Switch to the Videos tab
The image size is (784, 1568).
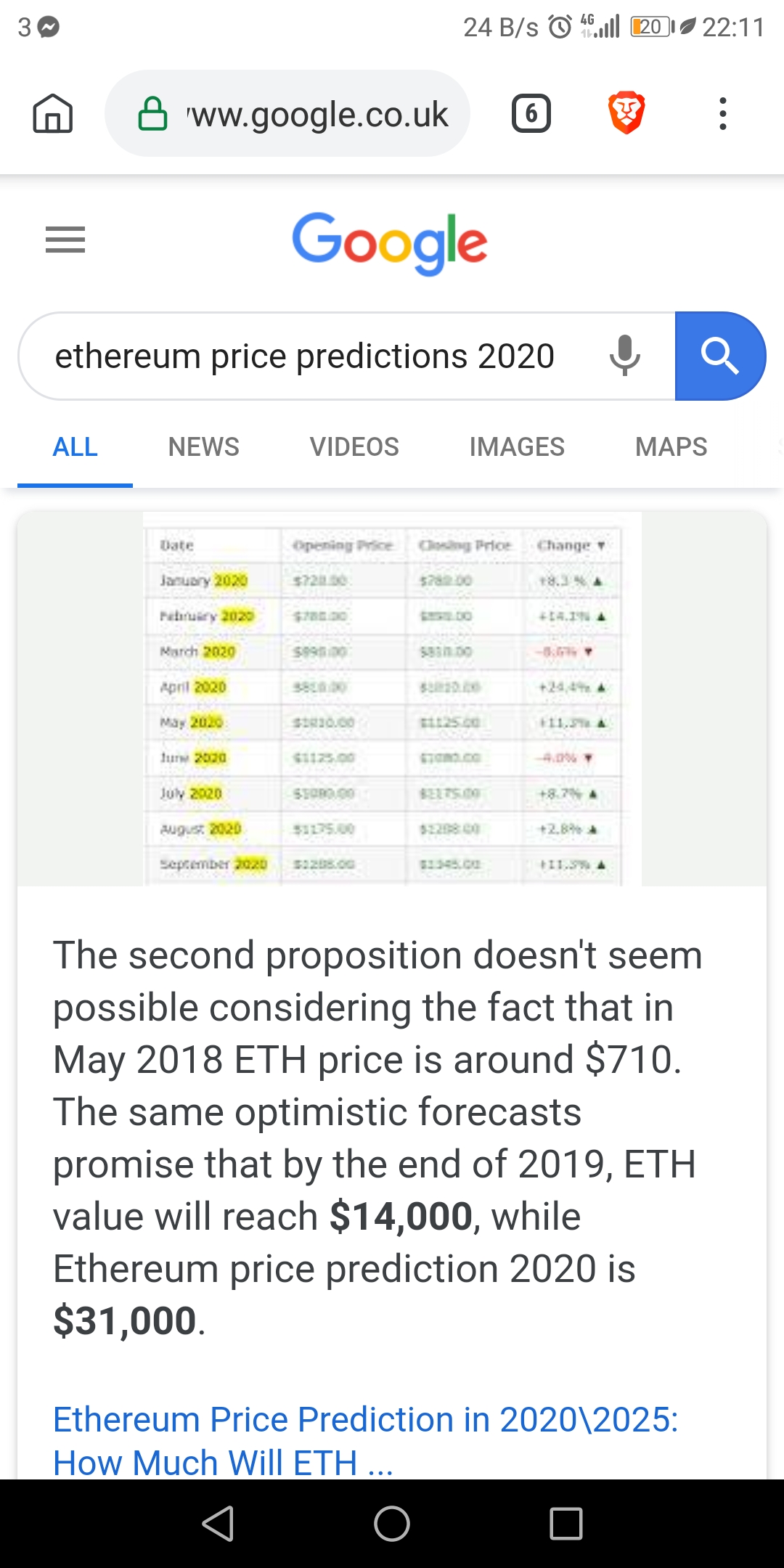[354, 446]
